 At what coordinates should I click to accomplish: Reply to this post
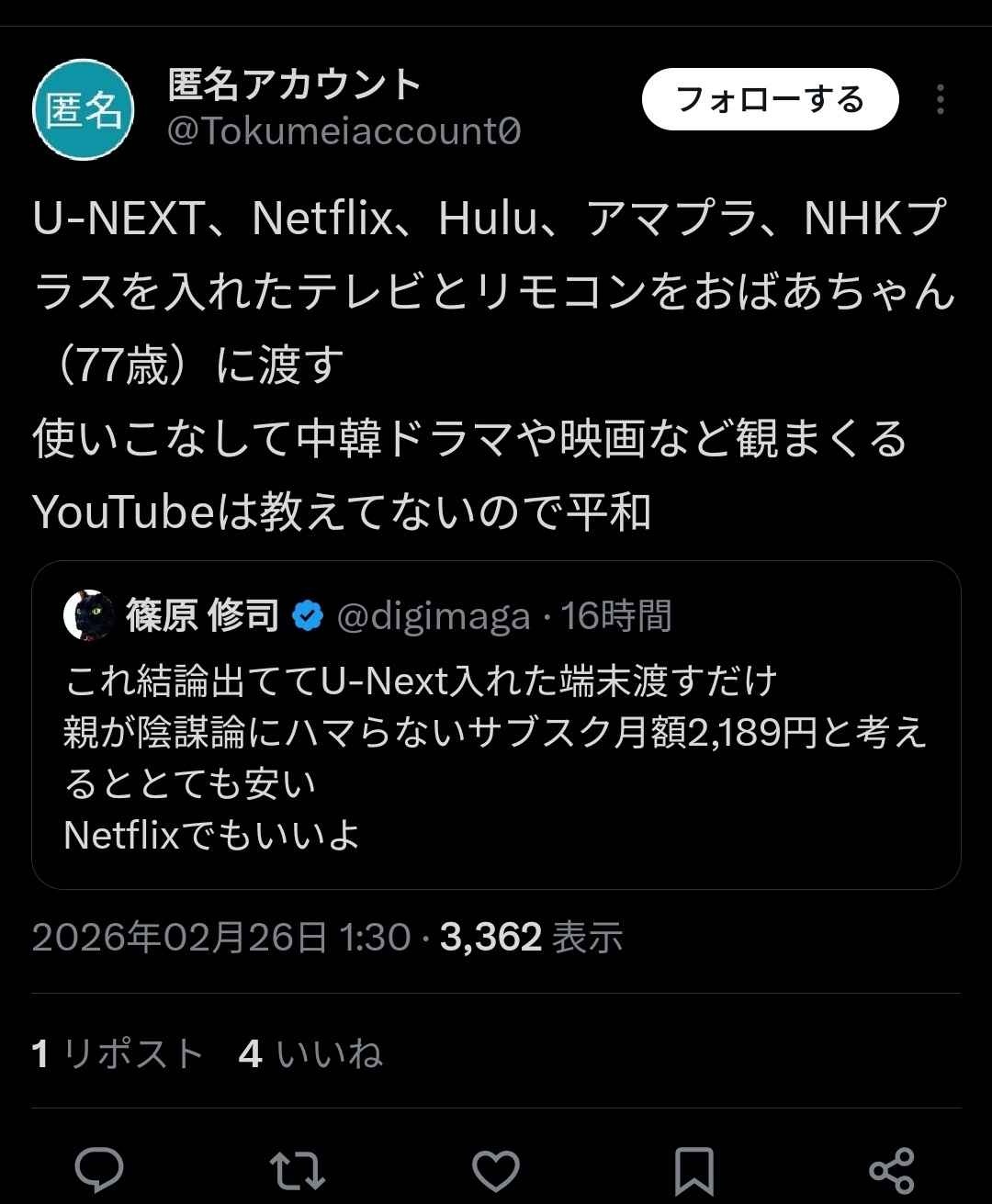coord(99,1170)
